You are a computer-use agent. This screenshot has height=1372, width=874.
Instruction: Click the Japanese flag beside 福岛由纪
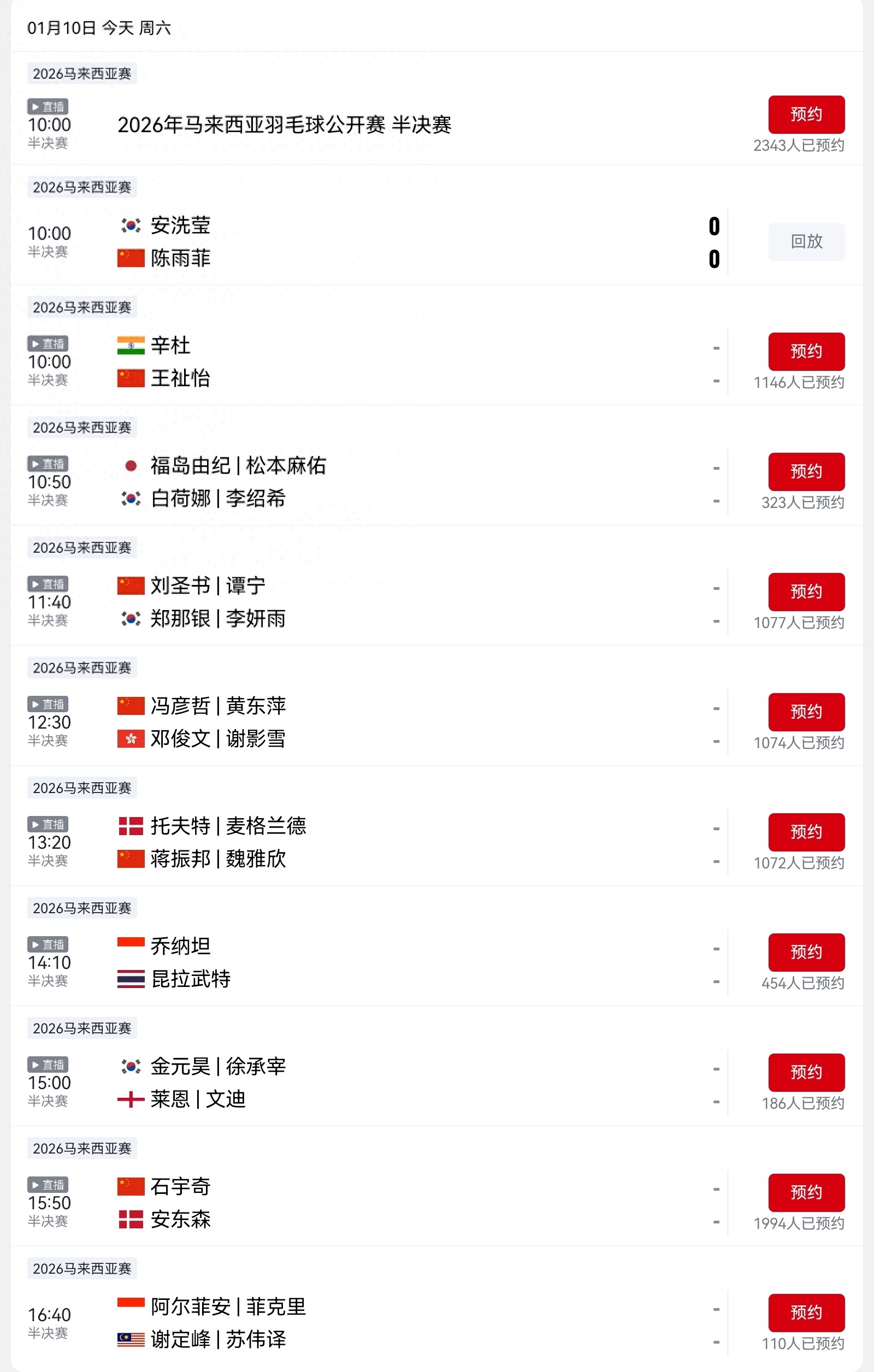[131, 465]
